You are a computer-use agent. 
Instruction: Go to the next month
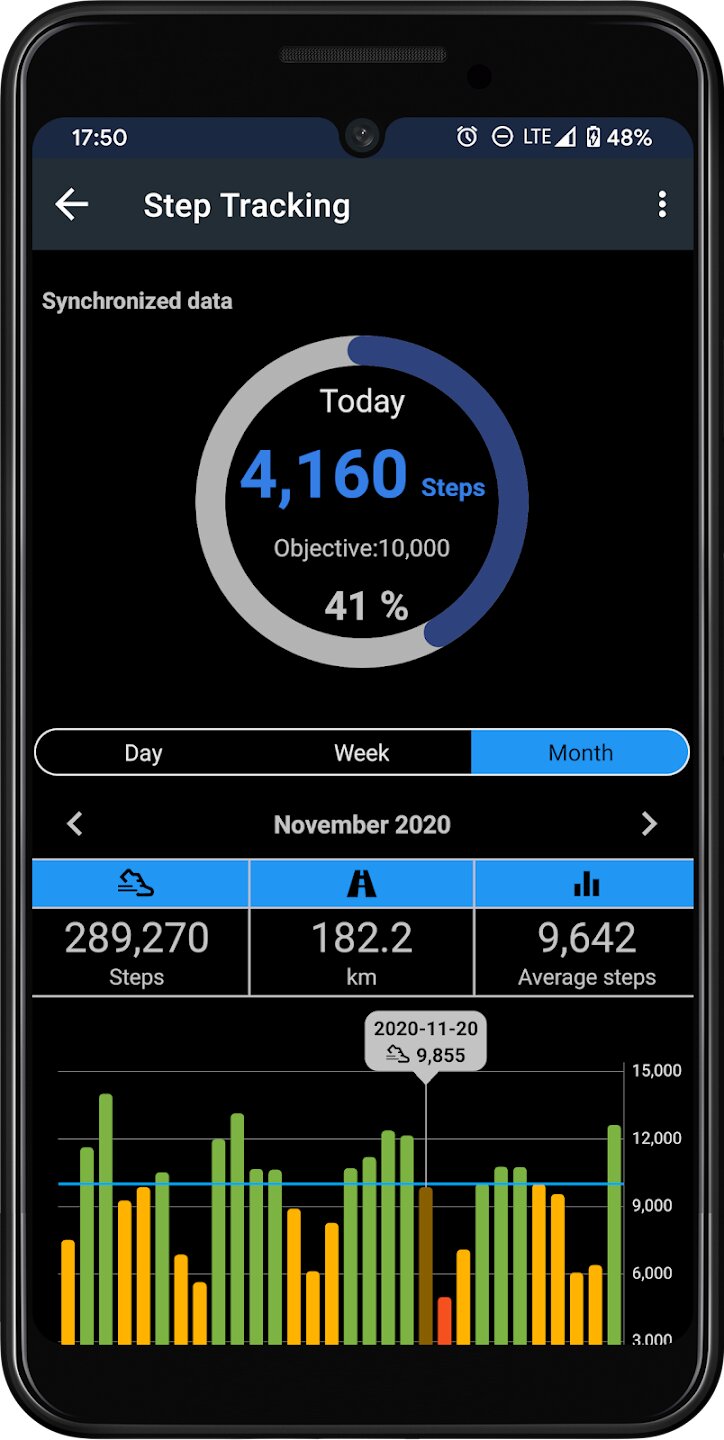649,824
